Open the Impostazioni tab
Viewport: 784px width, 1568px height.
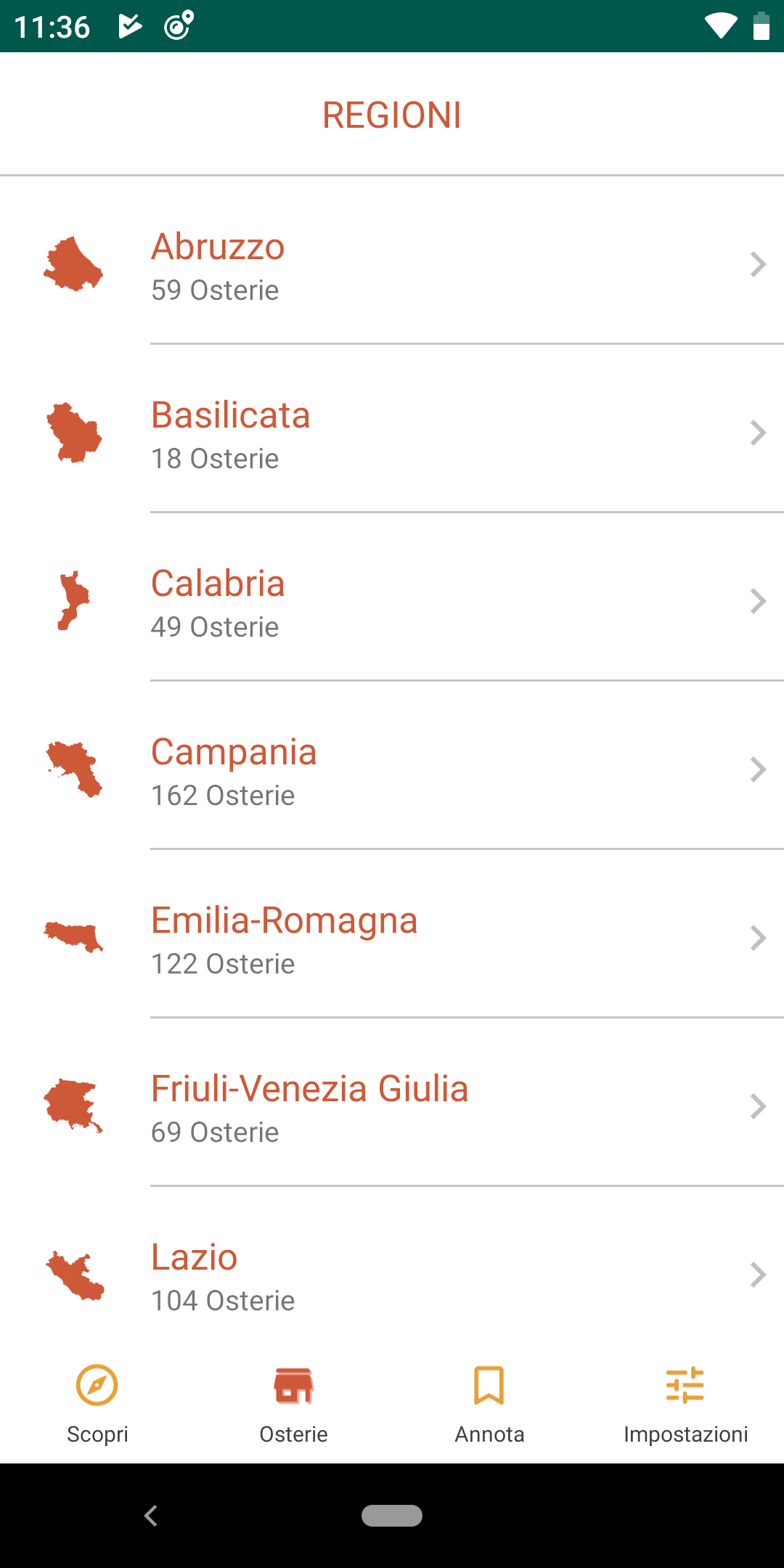coord(685,1404)
